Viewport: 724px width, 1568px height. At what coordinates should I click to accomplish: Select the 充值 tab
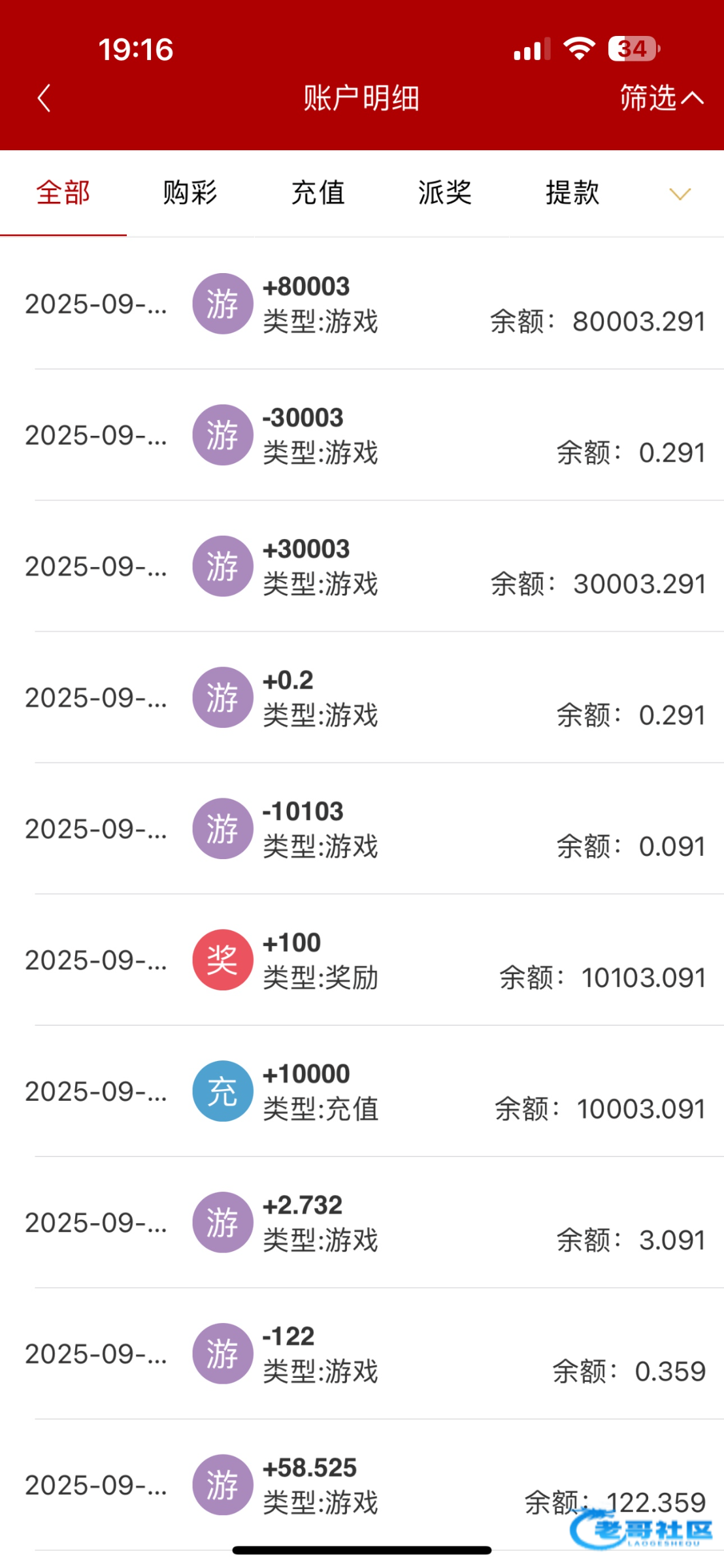318,193
